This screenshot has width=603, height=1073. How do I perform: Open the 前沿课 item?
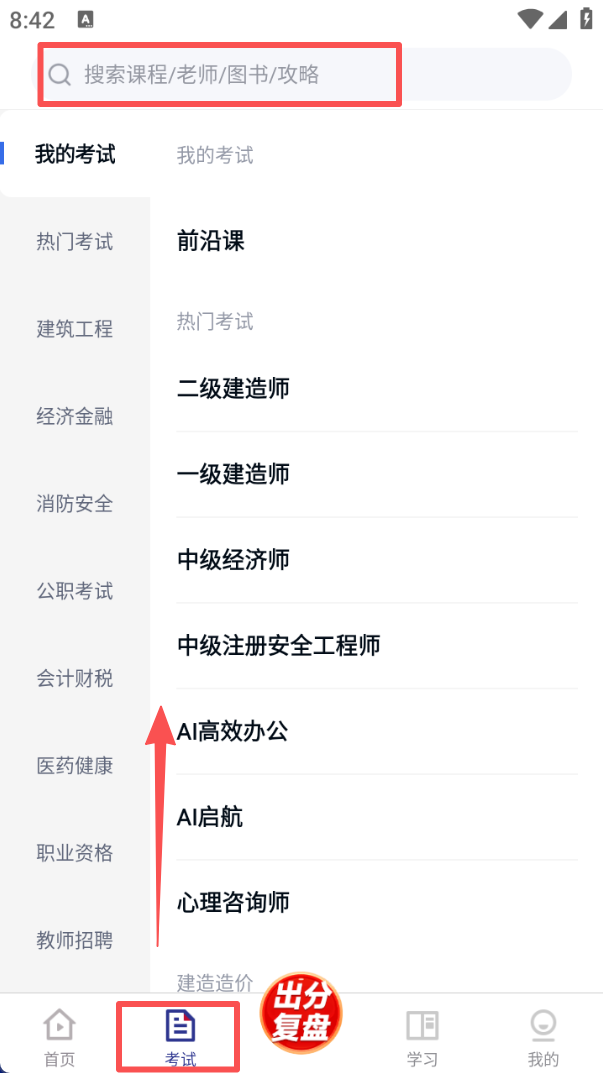[x=211, y=241]
